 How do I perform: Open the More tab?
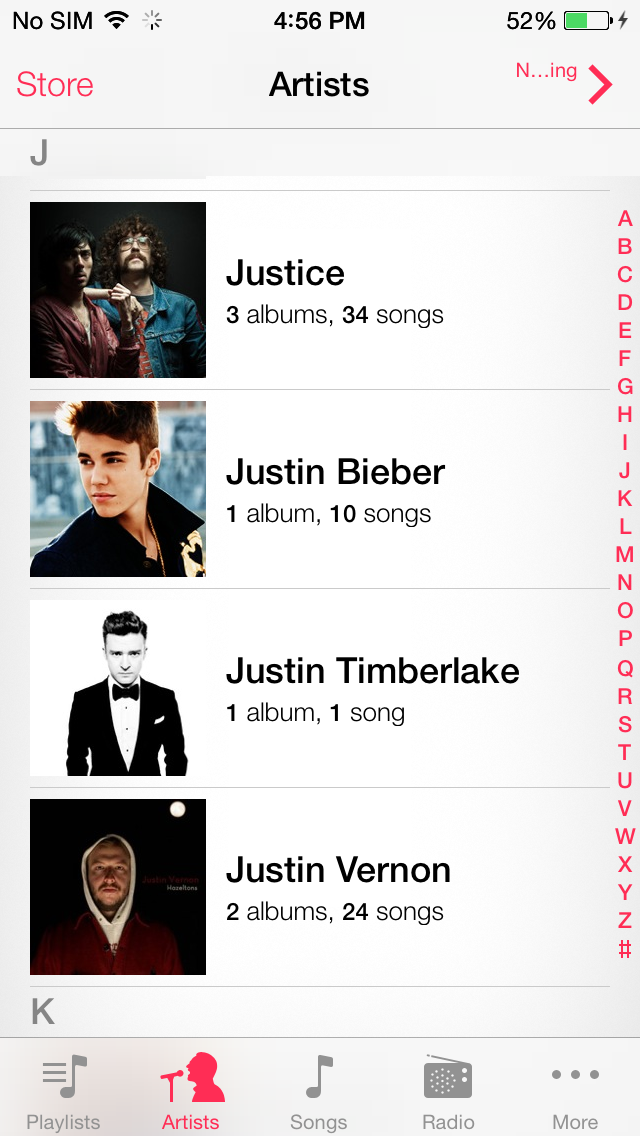[575, 1092]
